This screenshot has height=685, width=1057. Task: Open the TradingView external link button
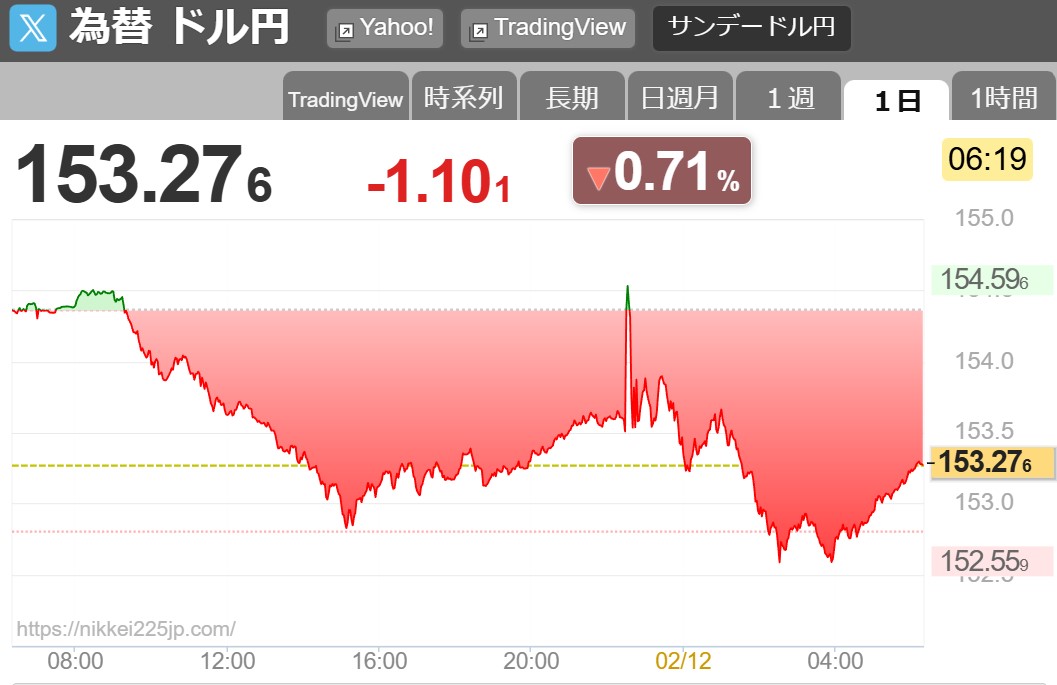(548, 28)
